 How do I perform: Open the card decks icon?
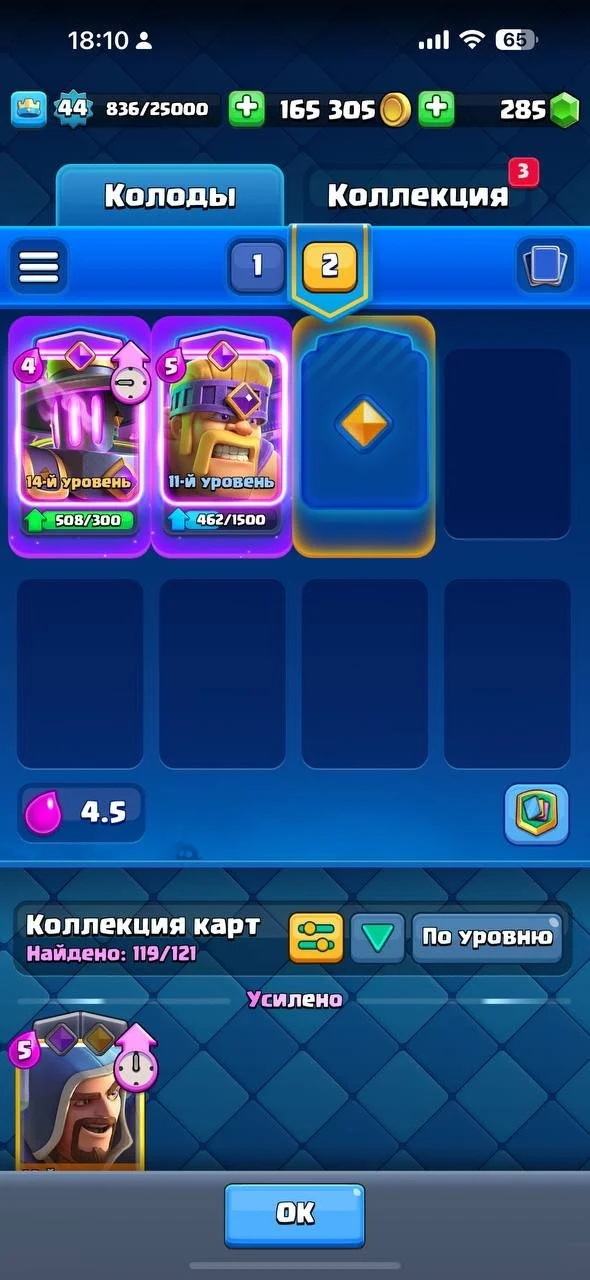click(545, 266)
